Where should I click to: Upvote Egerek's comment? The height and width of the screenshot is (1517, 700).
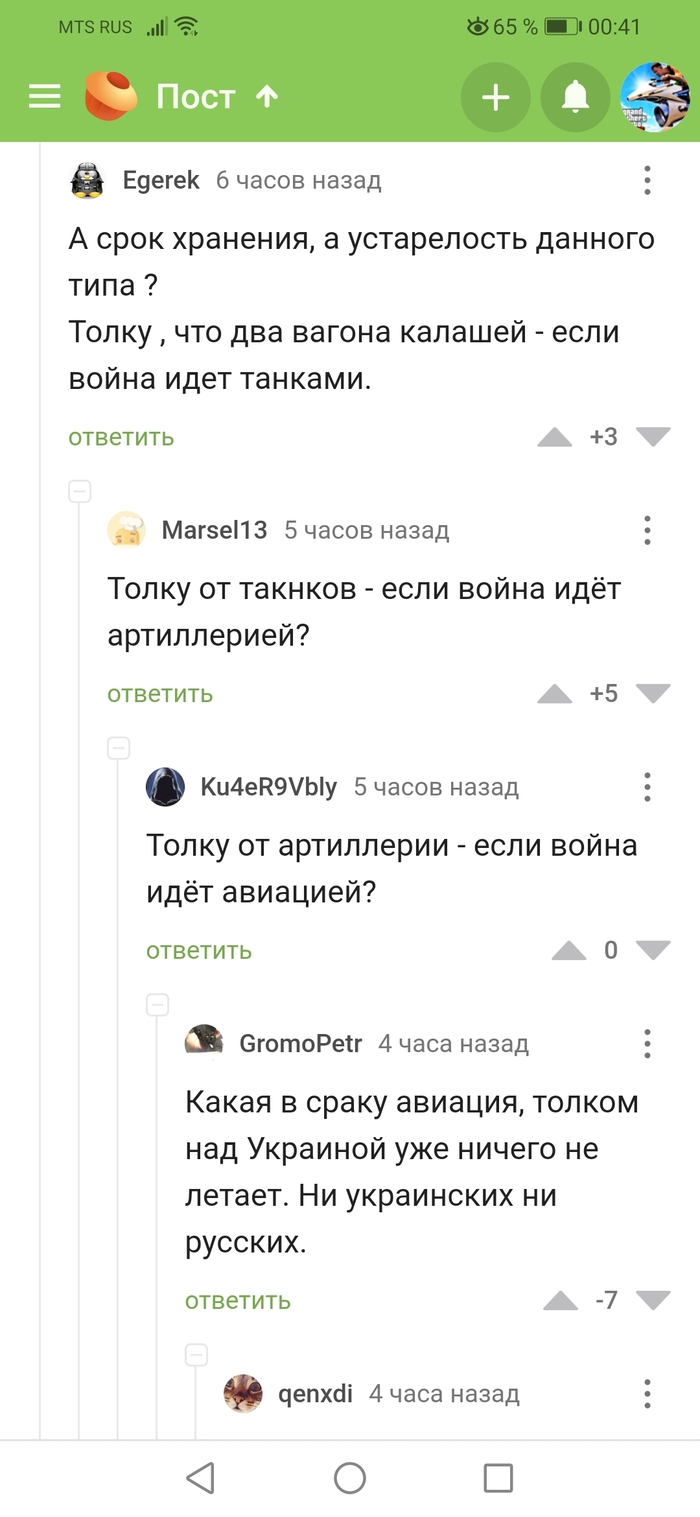point(555,437)
